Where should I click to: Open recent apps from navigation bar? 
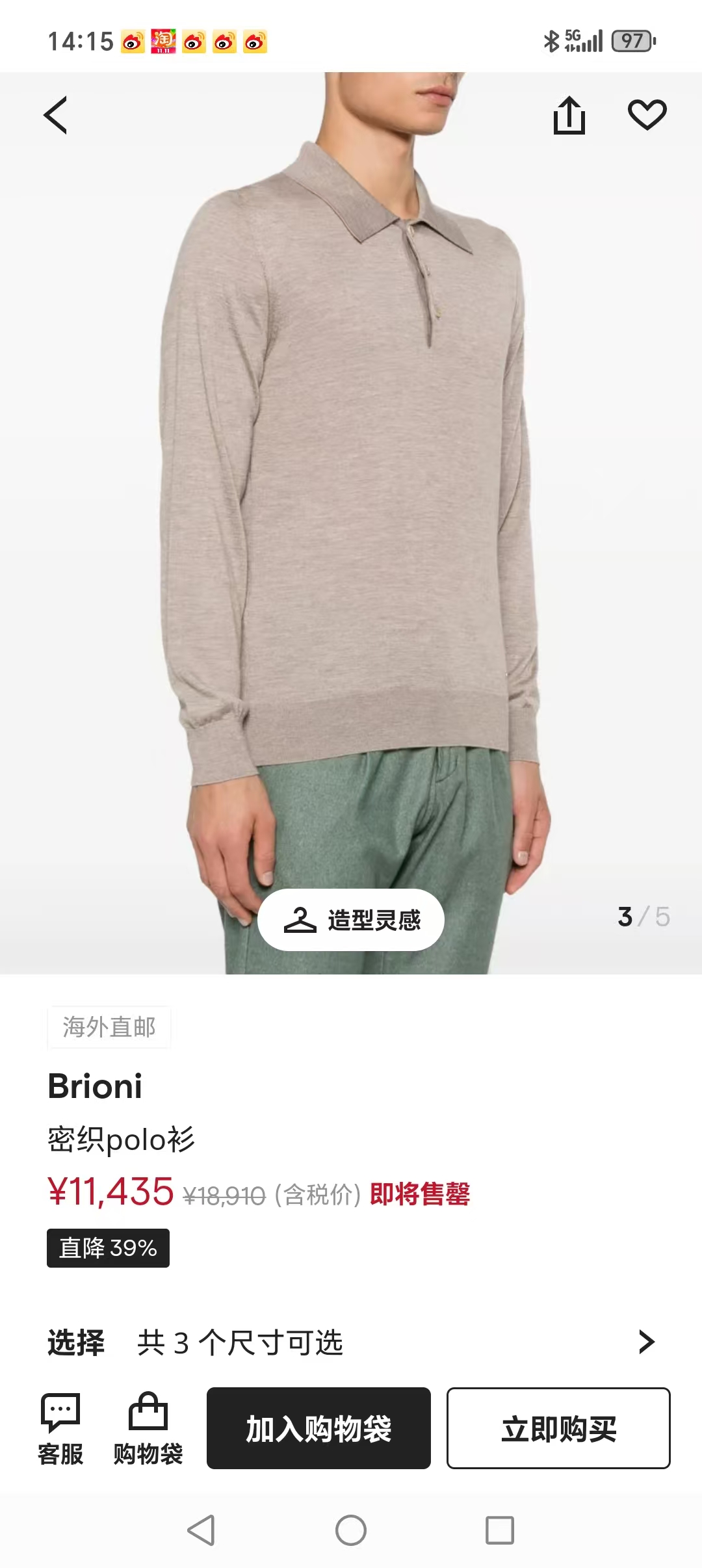coord(500,1530)
